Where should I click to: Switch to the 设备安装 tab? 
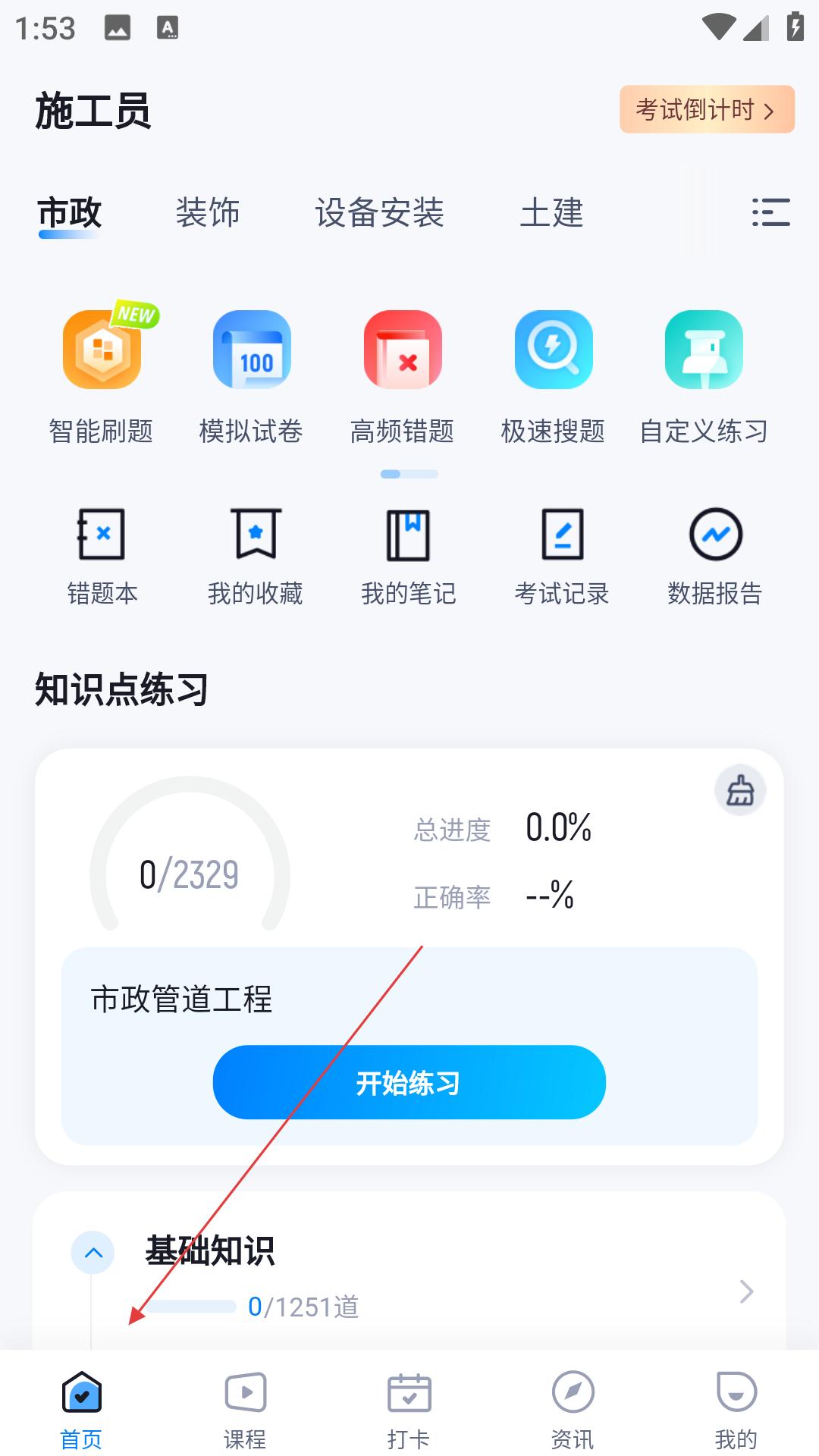pyautogui.click(x=379, y=213)
